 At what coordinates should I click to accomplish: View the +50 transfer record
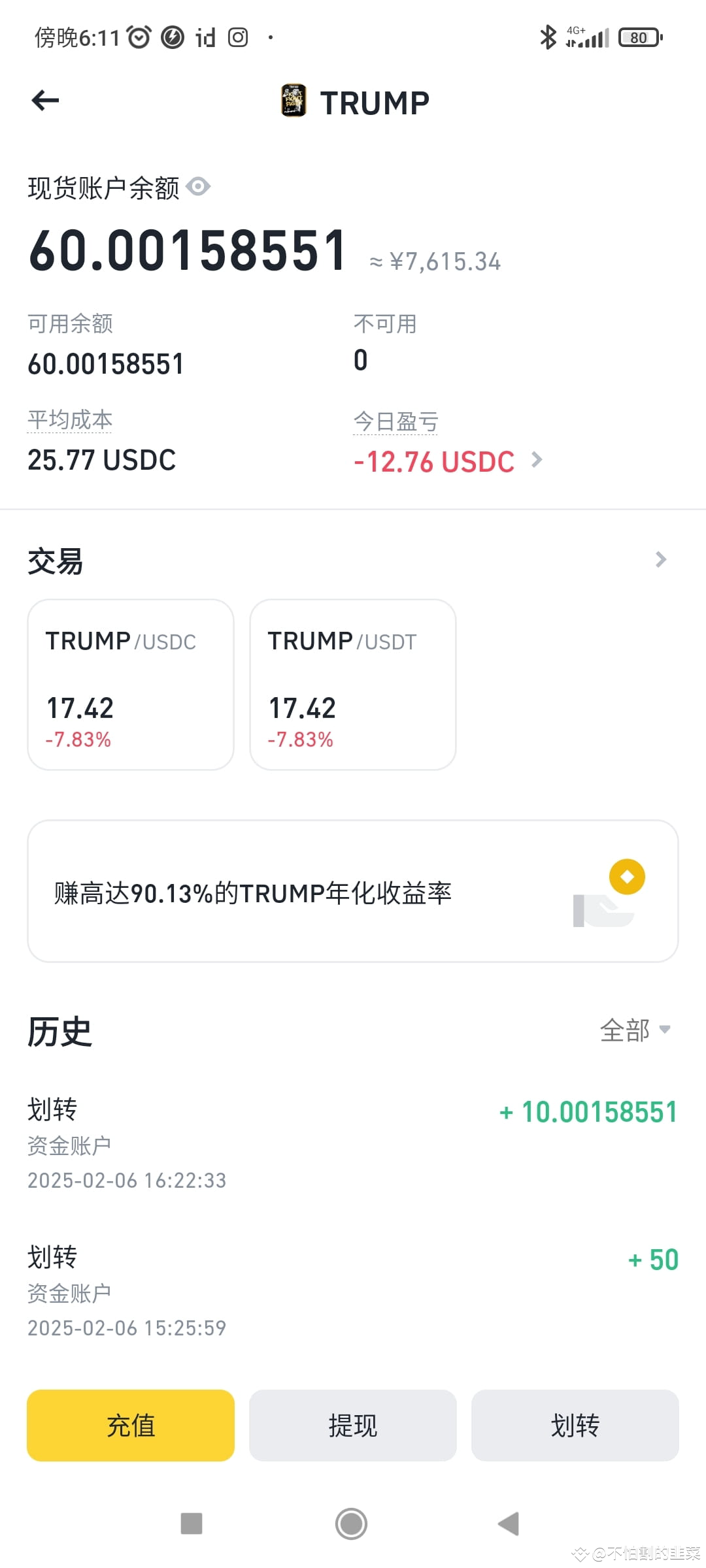[x=353, y=1291]
